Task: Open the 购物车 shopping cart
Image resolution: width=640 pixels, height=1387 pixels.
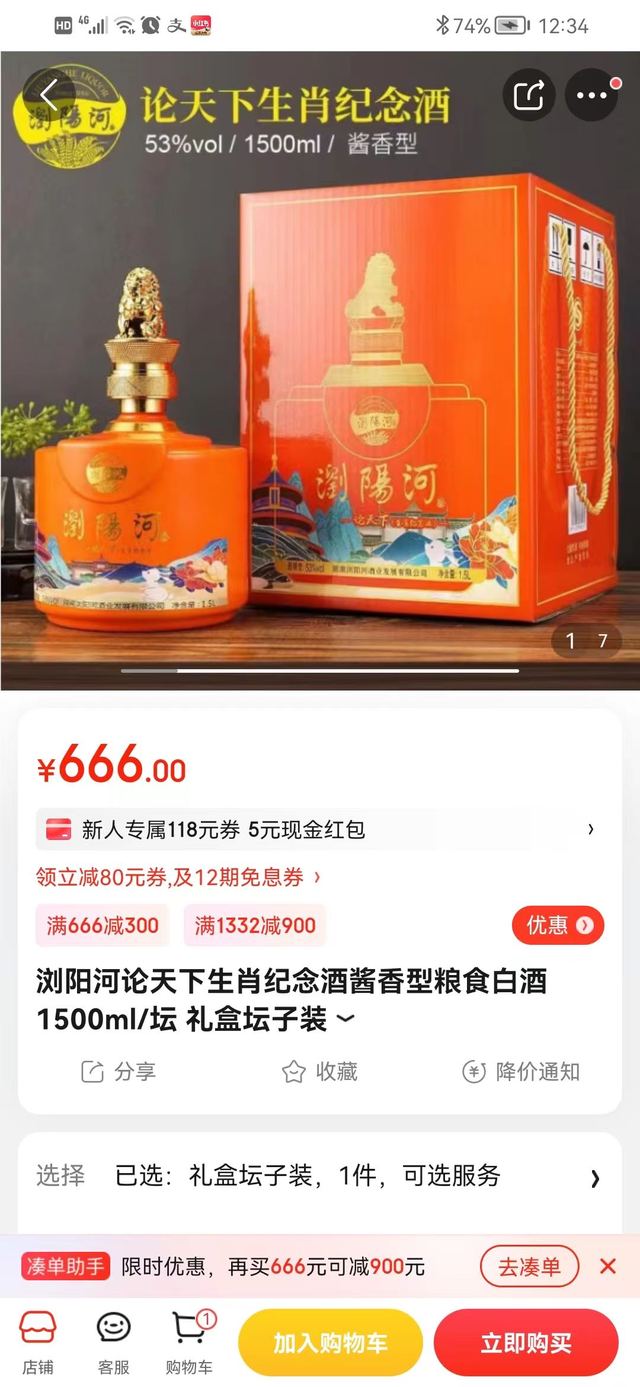Action: tap(189, 1342)
